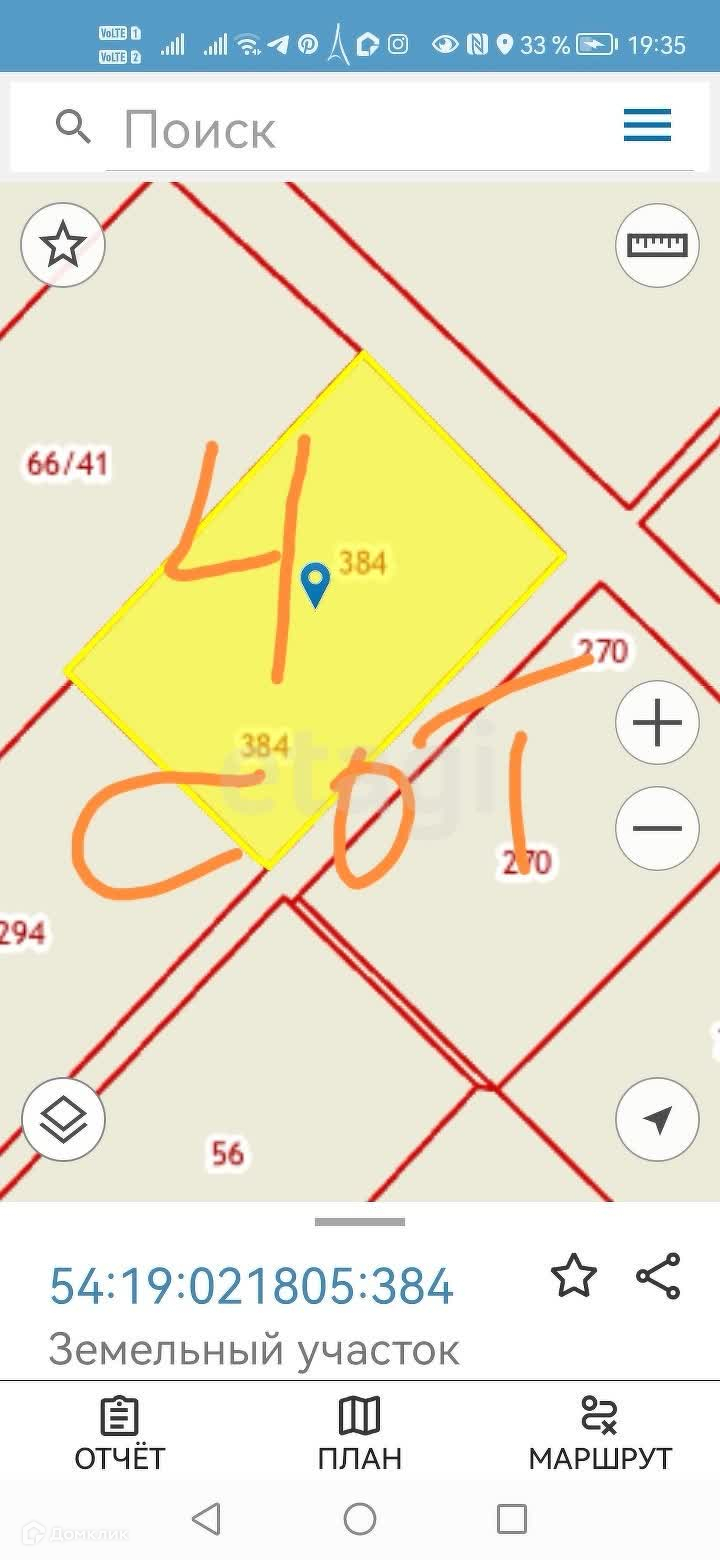Center map on my location
Image resolution: width=720 pixels, height=1560 pixels.
657,1120
